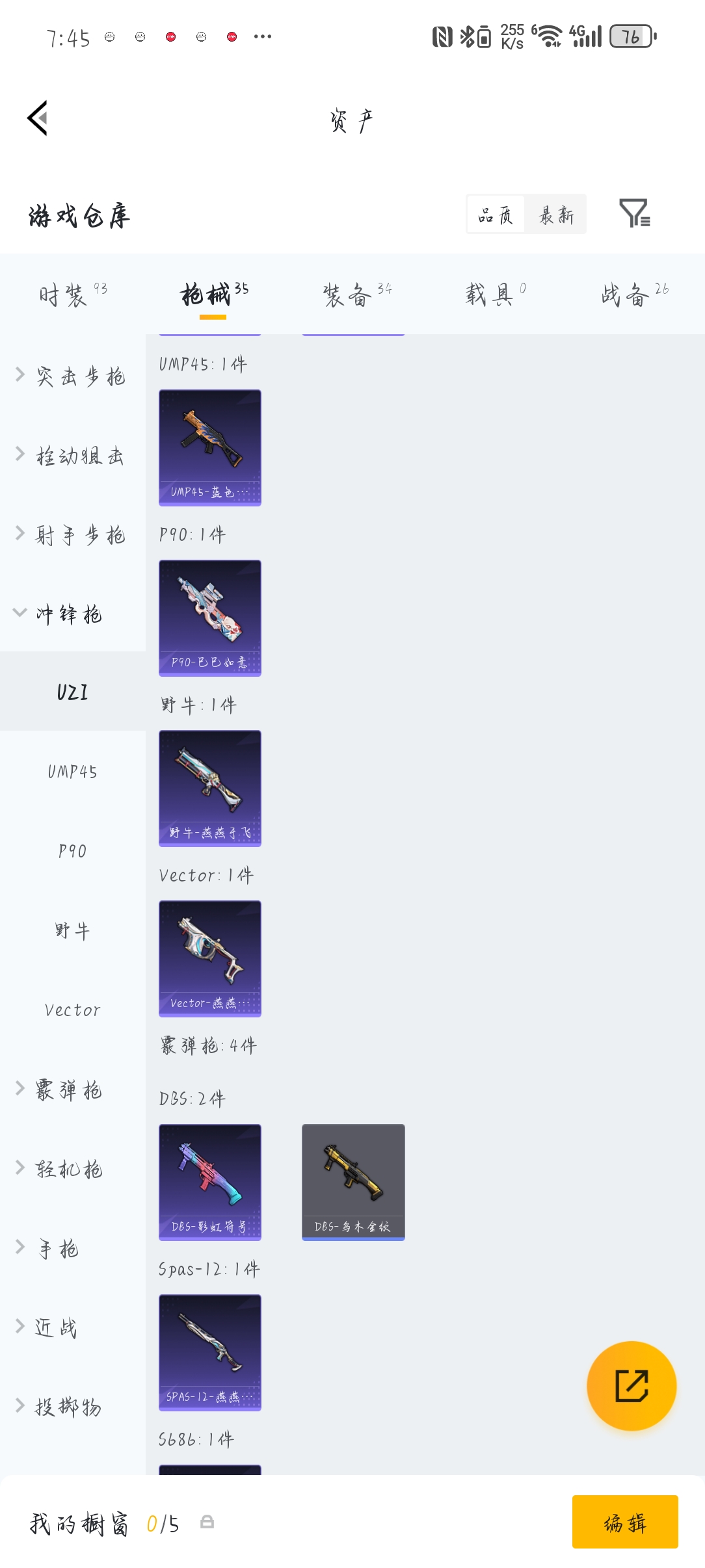Tap the 编辑 button for 我的橱窗
The width and height of the screenshot is (705, 1568).
(x=624, y=1522)
